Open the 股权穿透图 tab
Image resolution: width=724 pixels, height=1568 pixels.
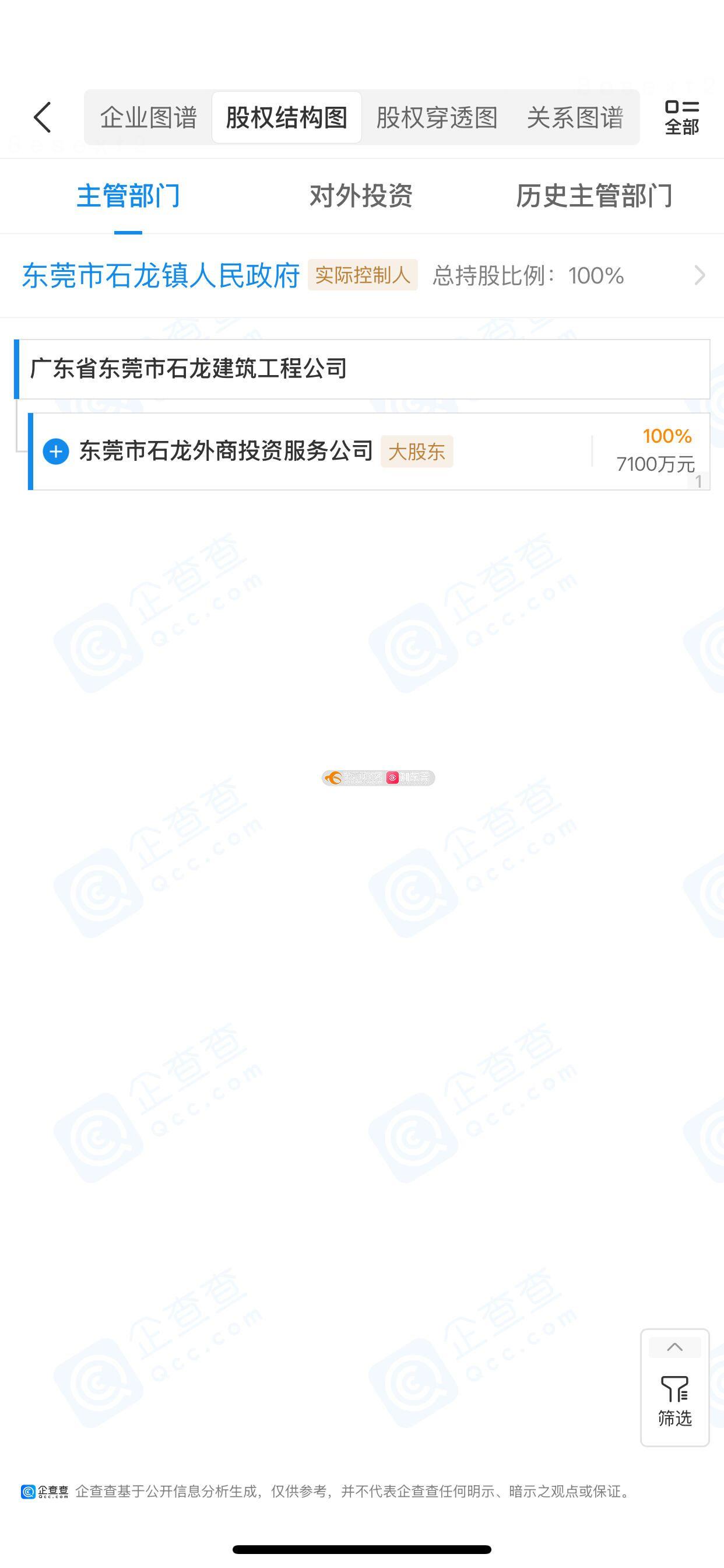point(437,117)
